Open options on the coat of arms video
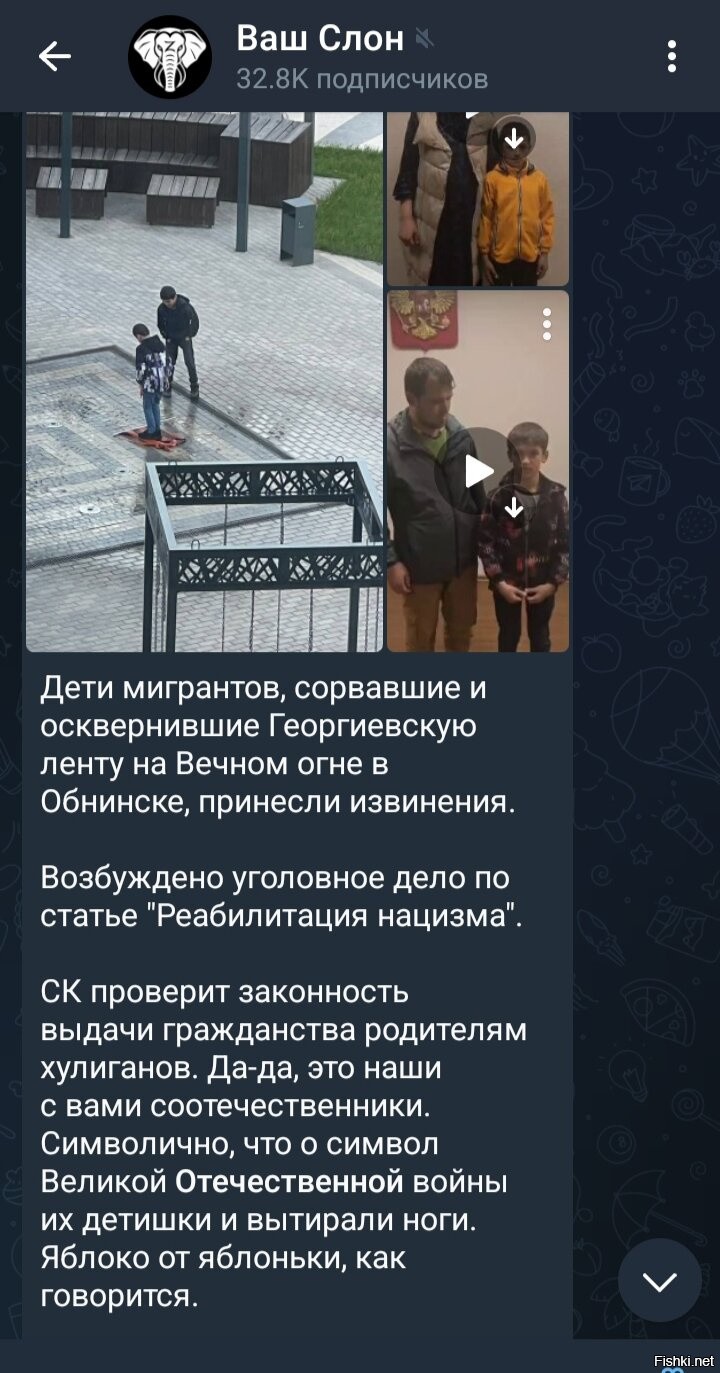The width and height of the screenshot is (720, 1373). pyautogui.click(x=547, y=324)
